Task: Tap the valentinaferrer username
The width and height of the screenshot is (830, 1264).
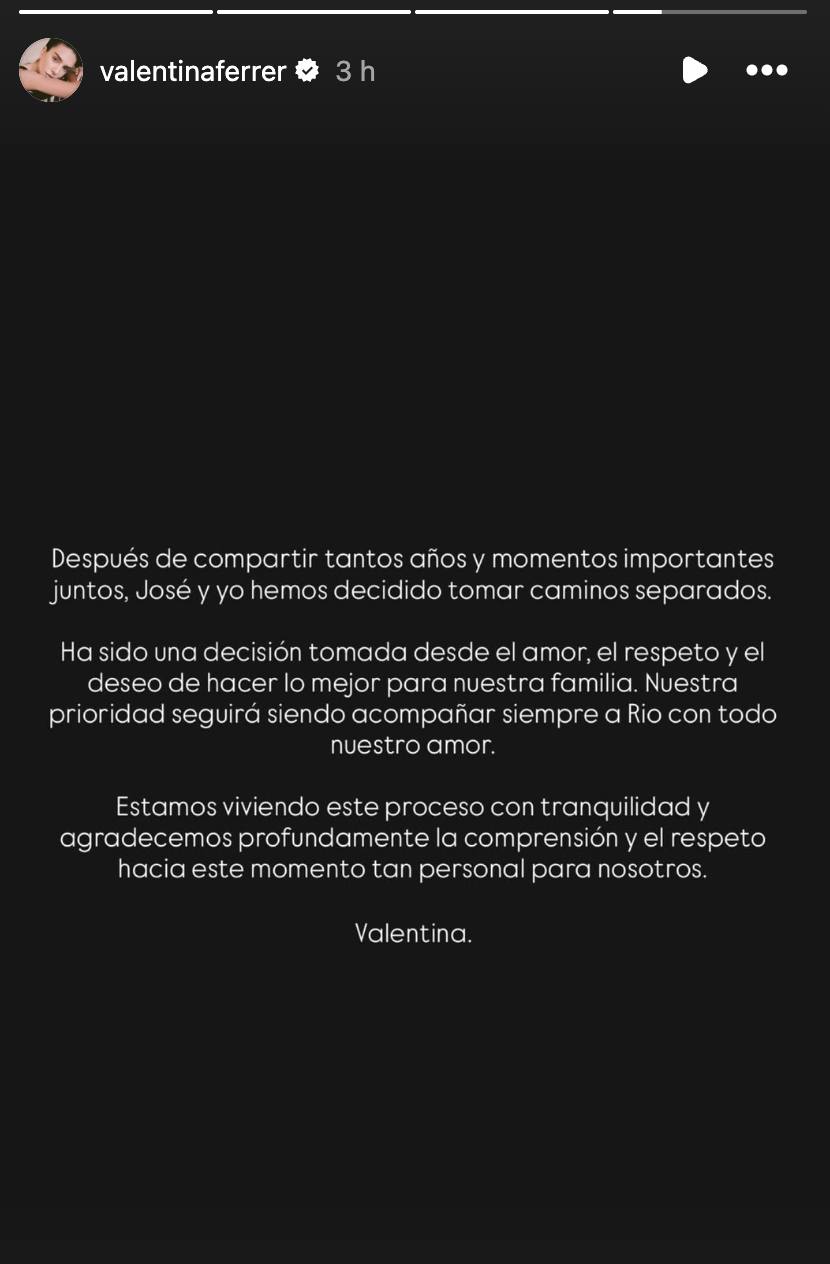Action: pyautogui.click(x=193, y=71)
